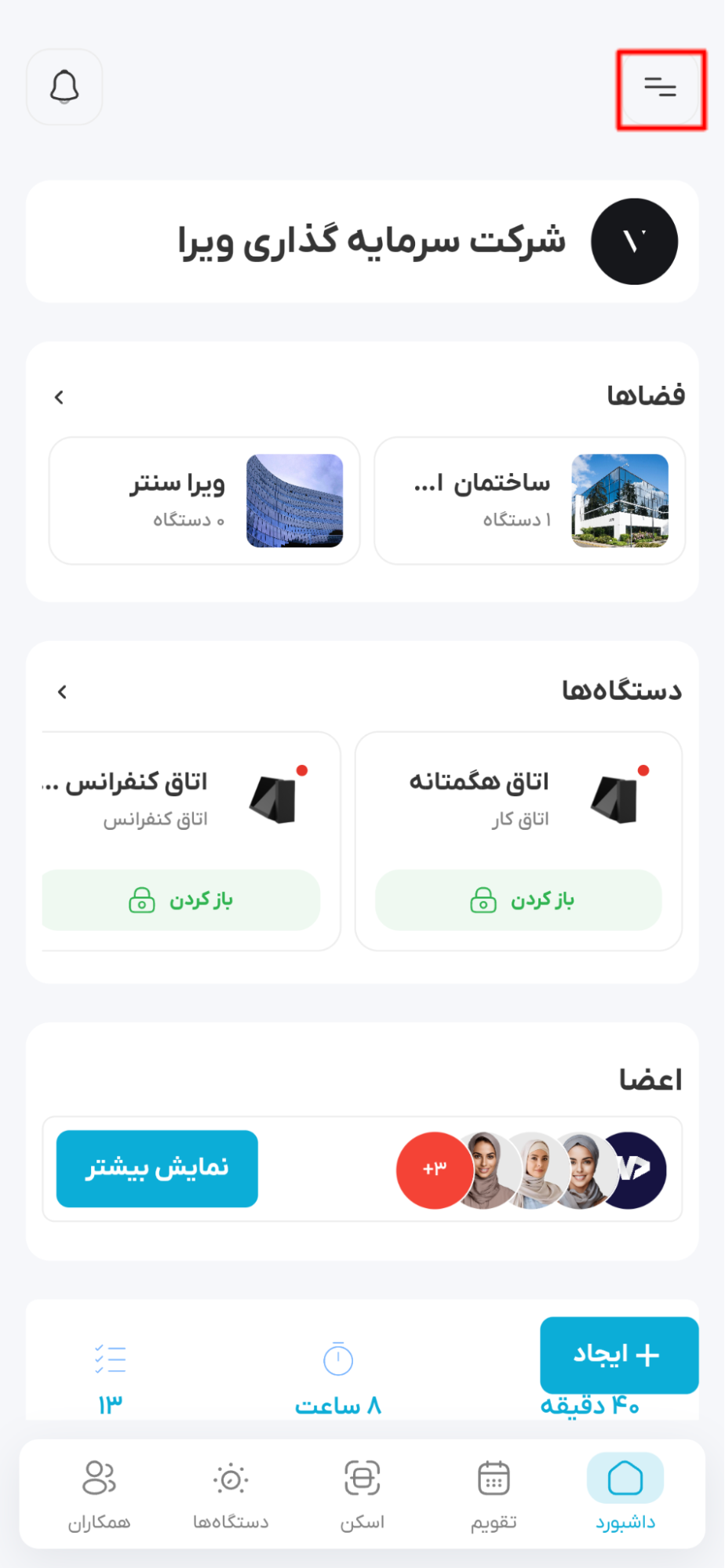Switch to the تقویم tab
This screenshot has height=1568, width=725.
click(x=494, y=1493)
